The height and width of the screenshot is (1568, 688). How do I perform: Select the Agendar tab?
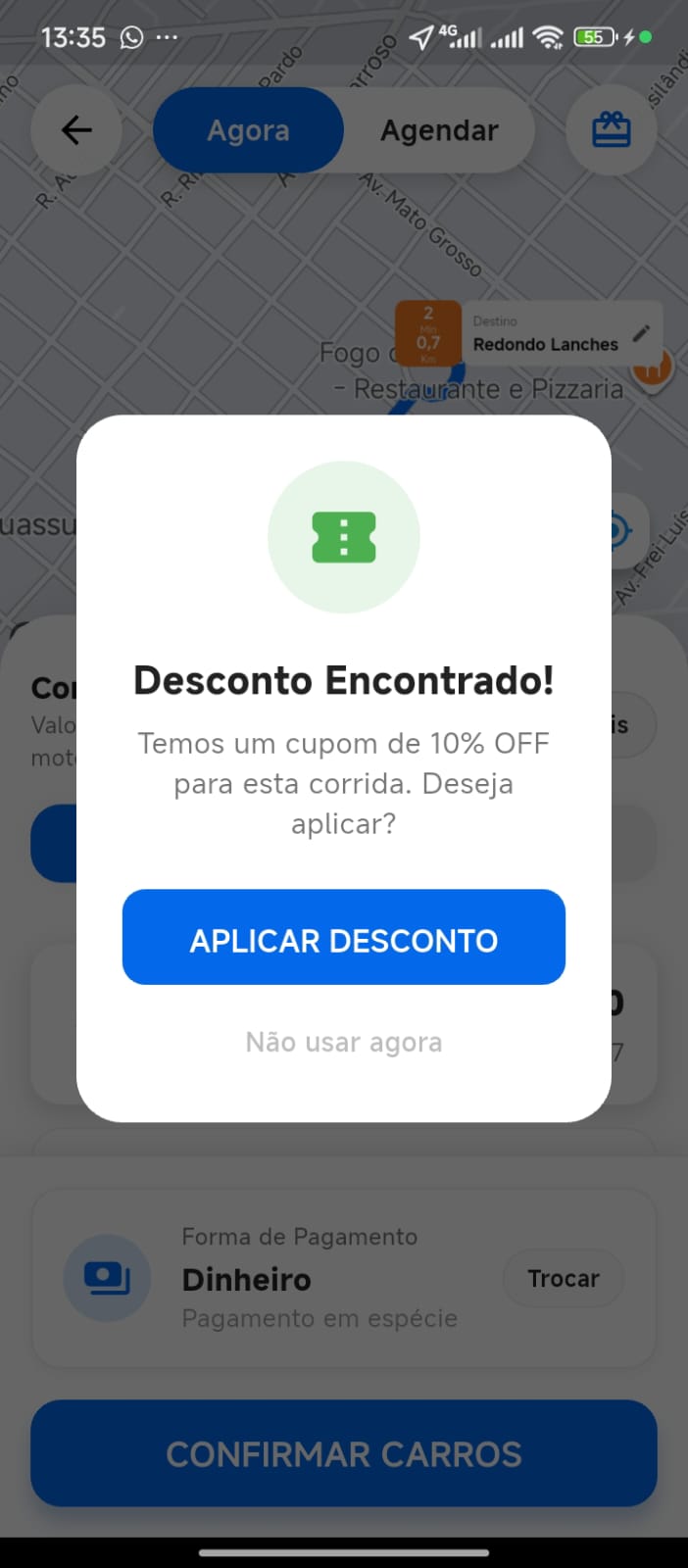[x=439, y=130]
